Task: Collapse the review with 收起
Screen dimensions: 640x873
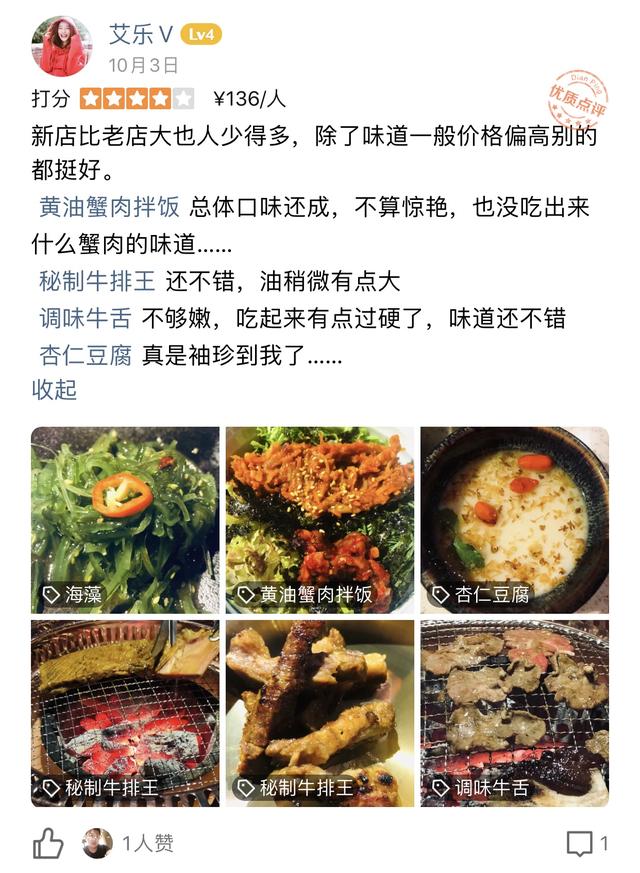Action: 54,390
